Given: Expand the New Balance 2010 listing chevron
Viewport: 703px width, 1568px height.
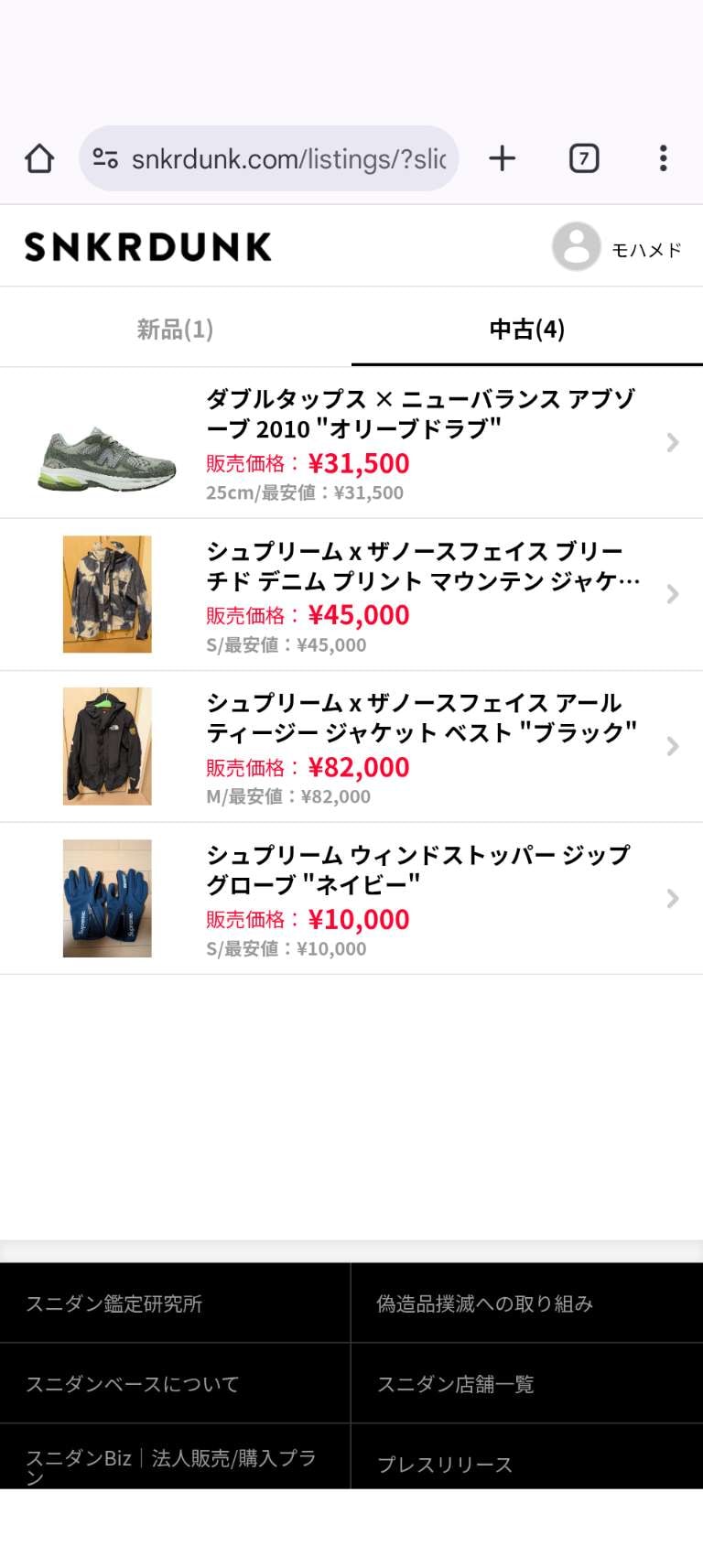Looking at the screenshot, I should pyautogui.click(x=675, y=442).
